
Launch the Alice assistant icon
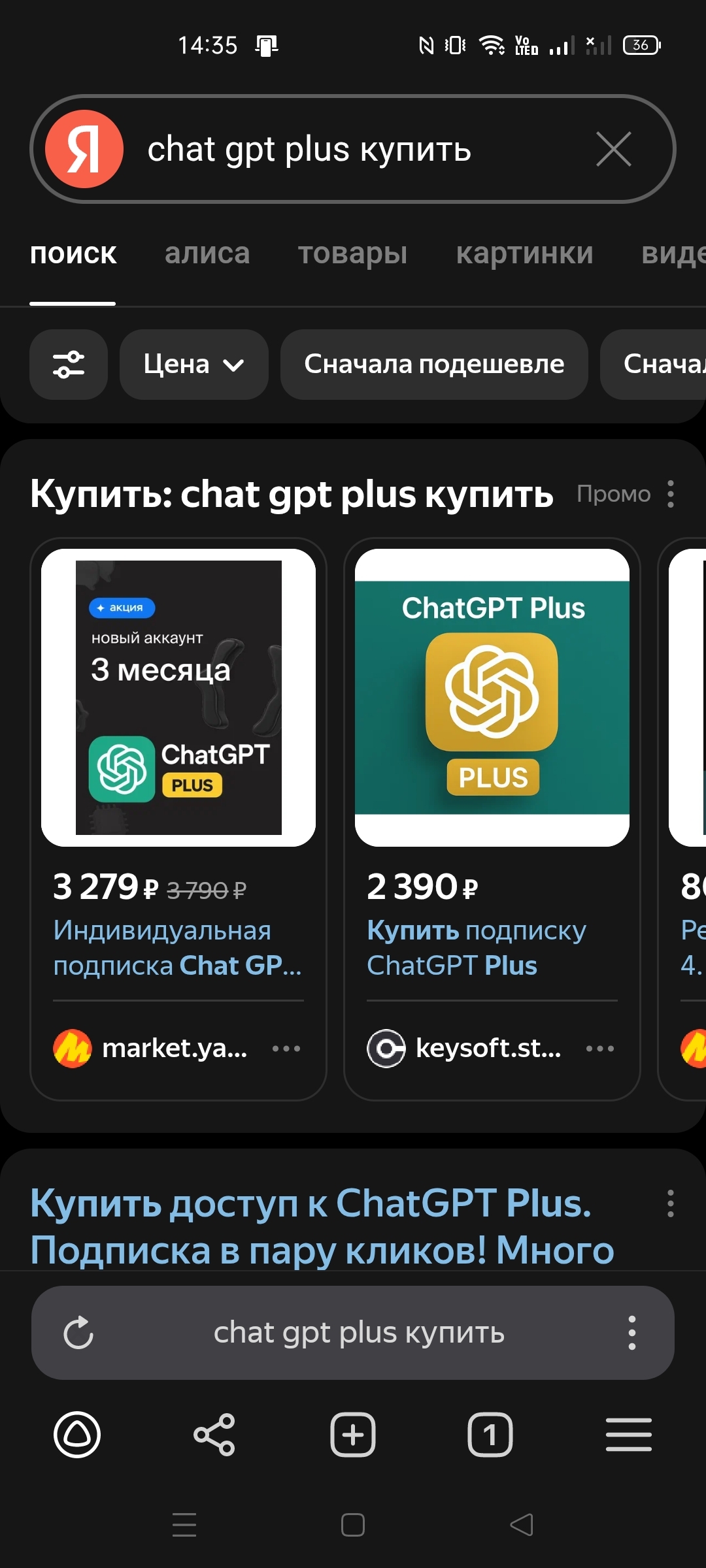coord(77,1435)
